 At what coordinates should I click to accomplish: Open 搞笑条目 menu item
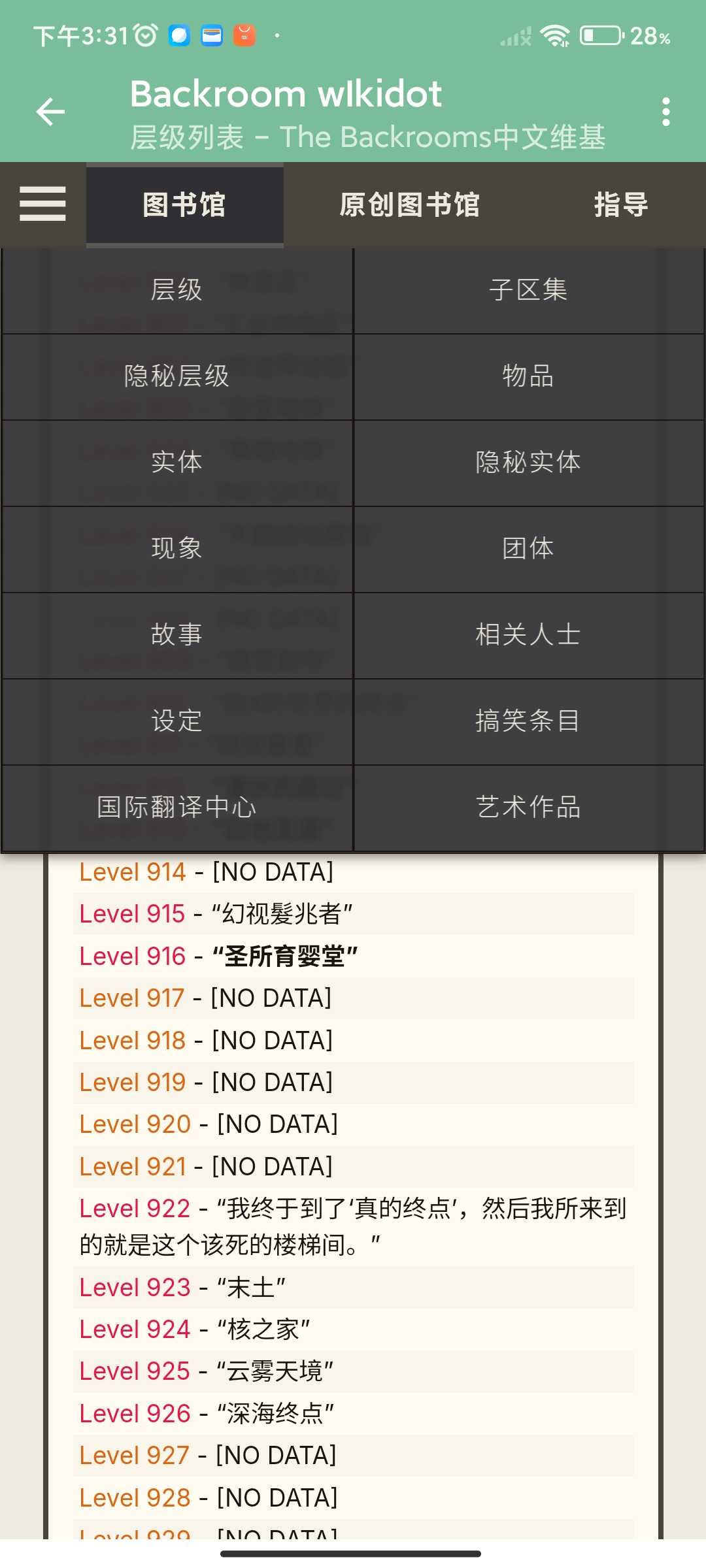tap(528, 721)
